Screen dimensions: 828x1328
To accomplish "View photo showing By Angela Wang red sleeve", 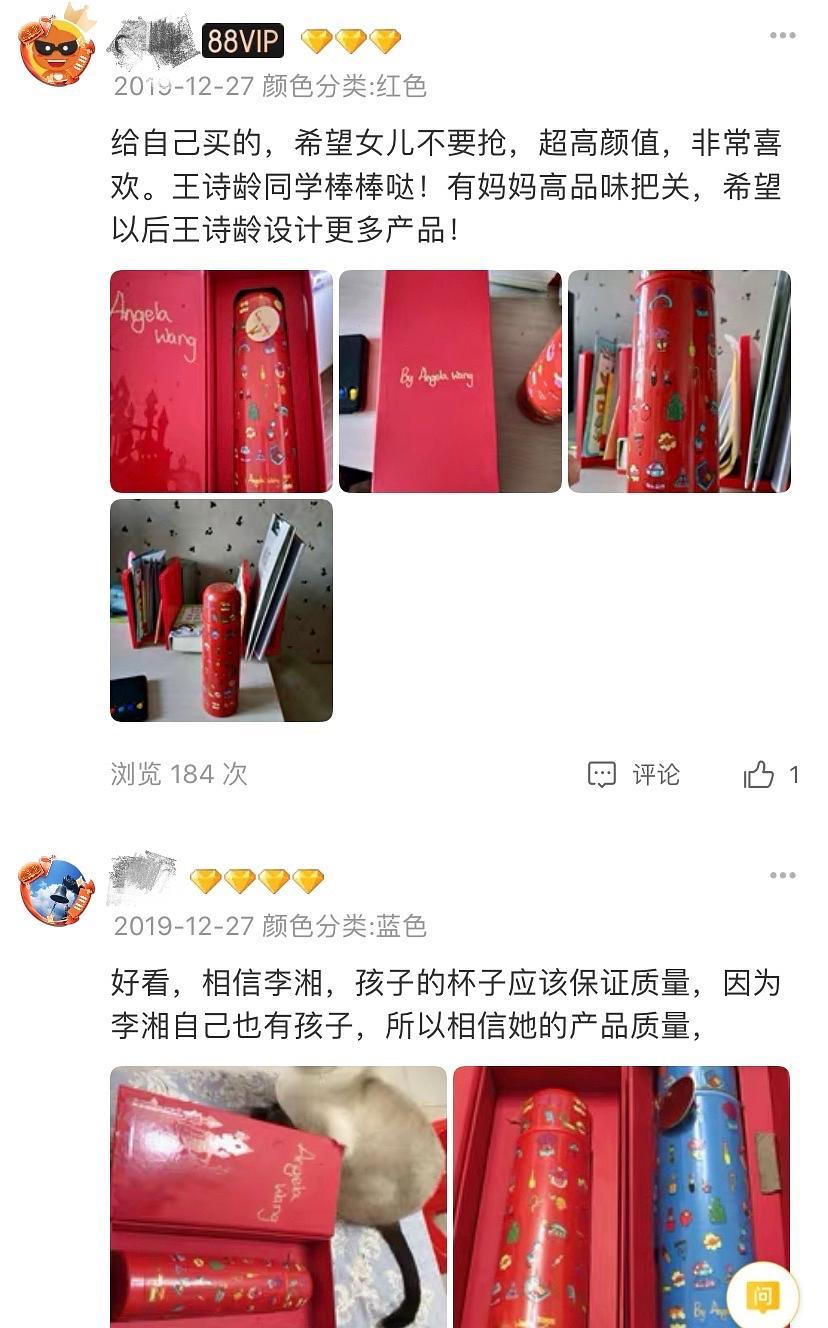I will point(450,381).
